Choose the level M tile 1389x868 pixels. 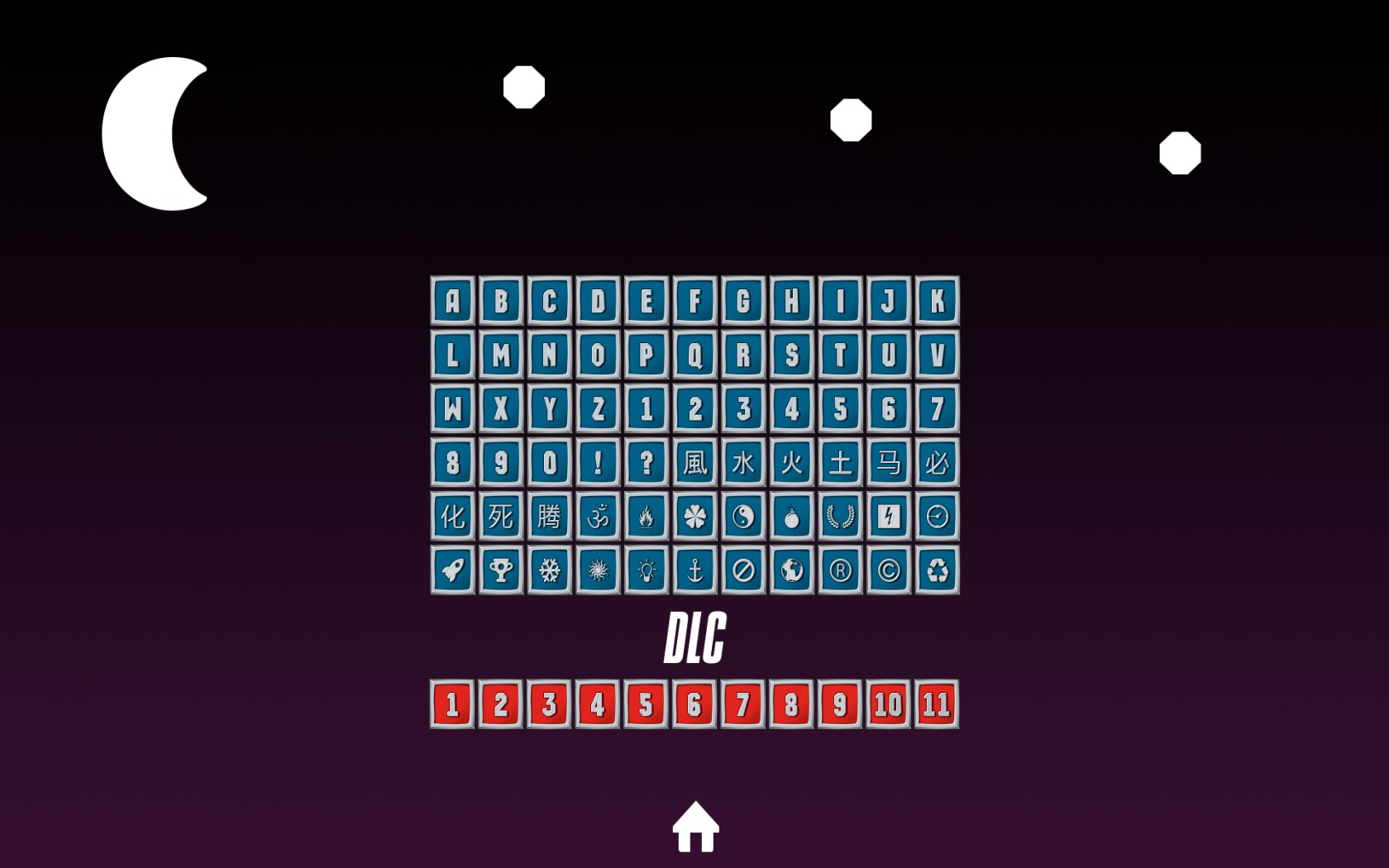pyautogui.click(x=501, y=355)
